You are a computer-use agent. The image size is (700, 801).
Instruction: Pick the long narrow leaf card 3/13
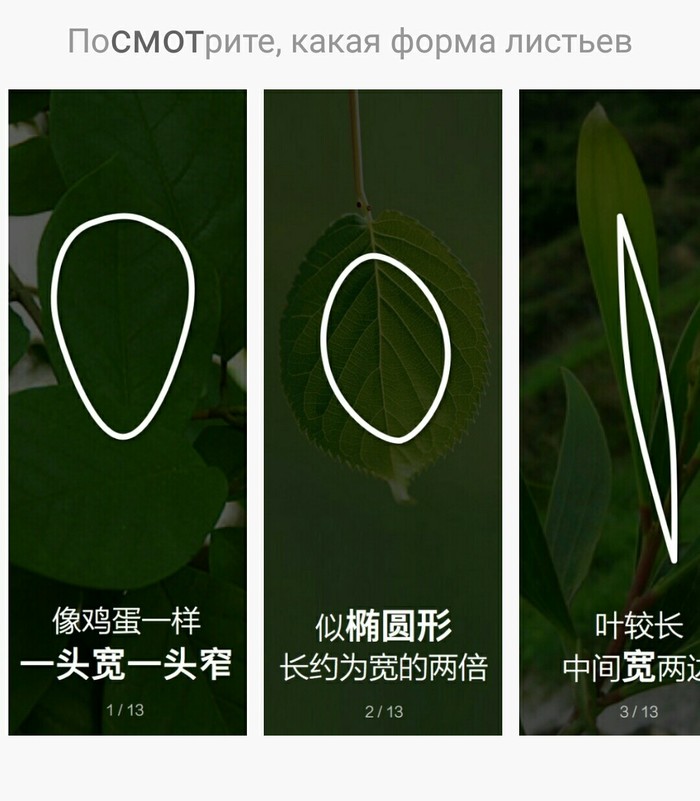click(609, 412)
